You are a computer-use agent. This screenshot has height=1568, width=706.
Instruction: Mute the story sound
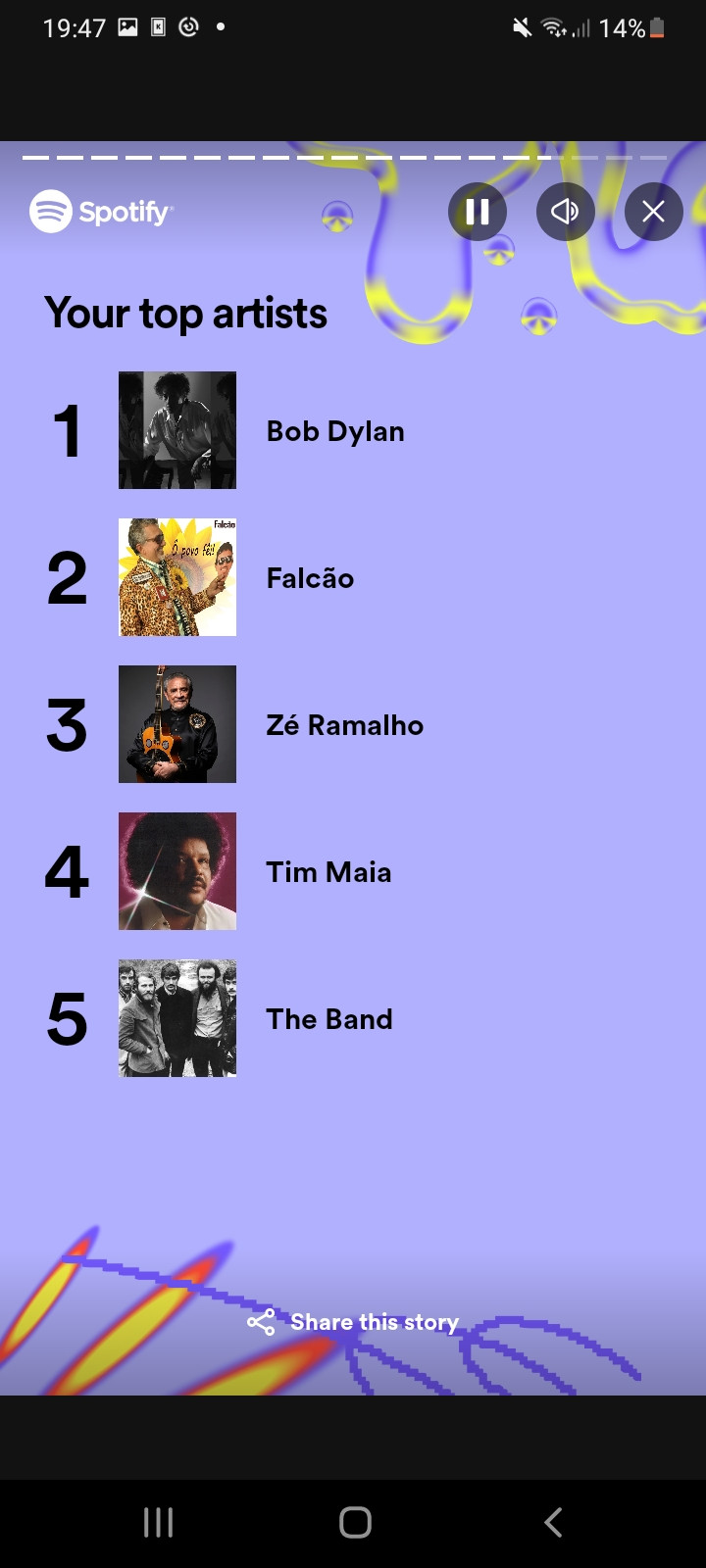(x=566, y=212)
